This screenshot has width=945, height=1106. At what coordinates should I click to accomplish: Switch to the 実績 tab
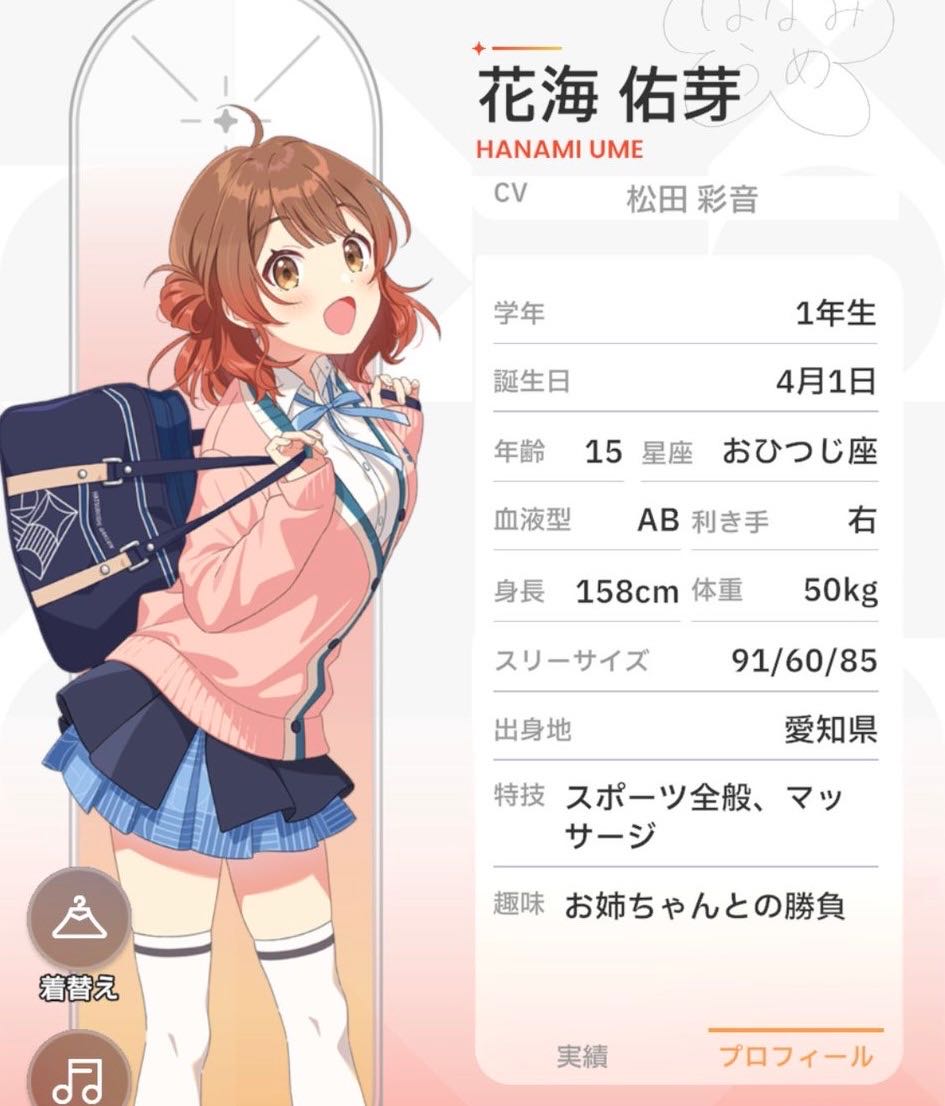click(582, 1057)
